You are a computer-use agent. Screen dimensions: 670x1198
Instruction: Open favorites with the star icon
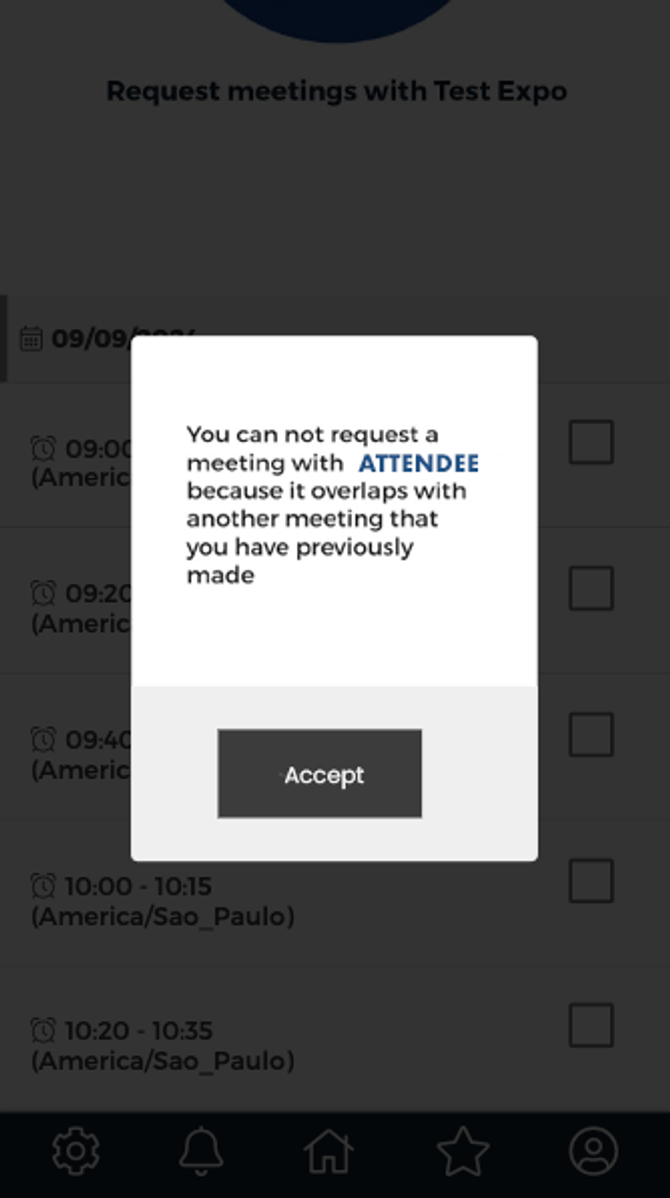463,1151
